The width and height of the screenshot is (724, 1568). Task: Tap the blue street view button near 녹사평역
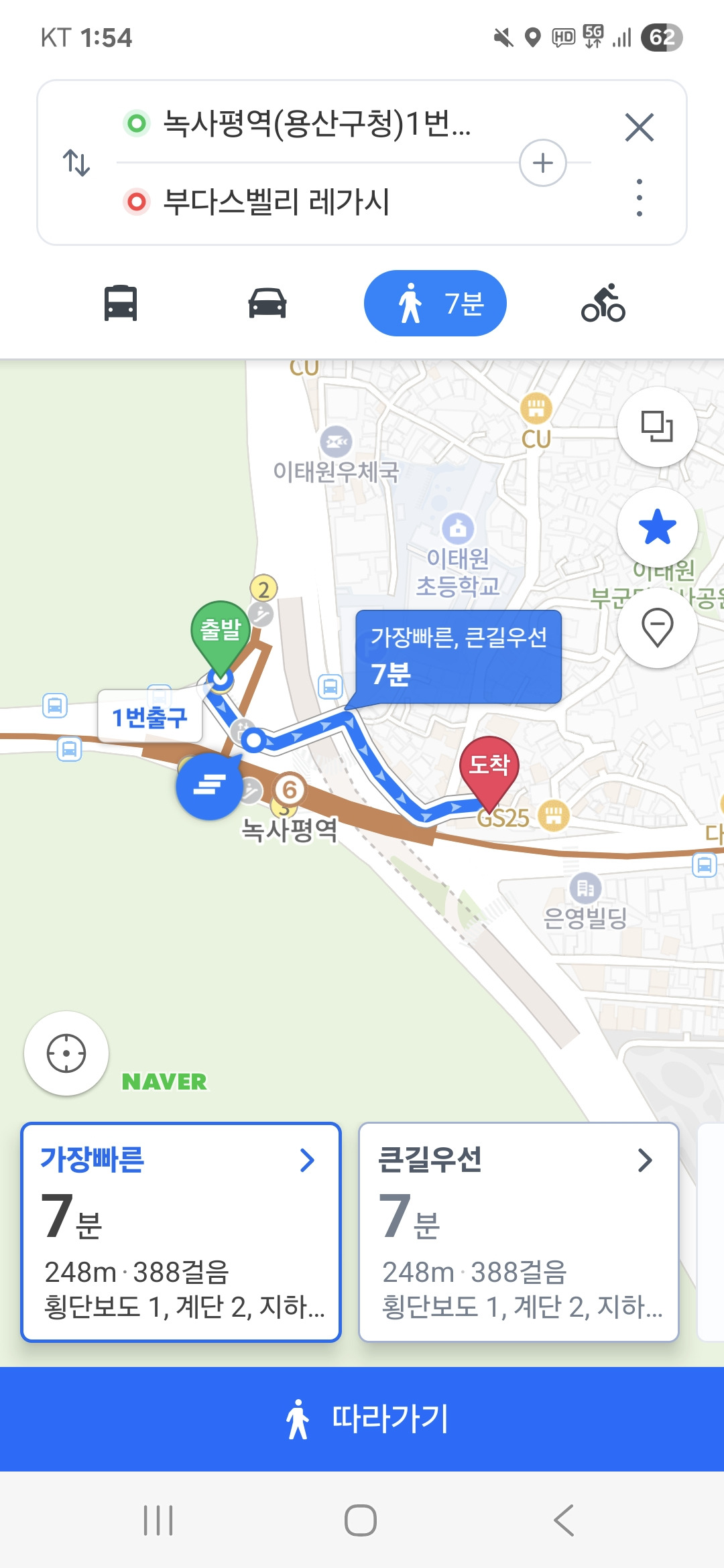(209, 786)
